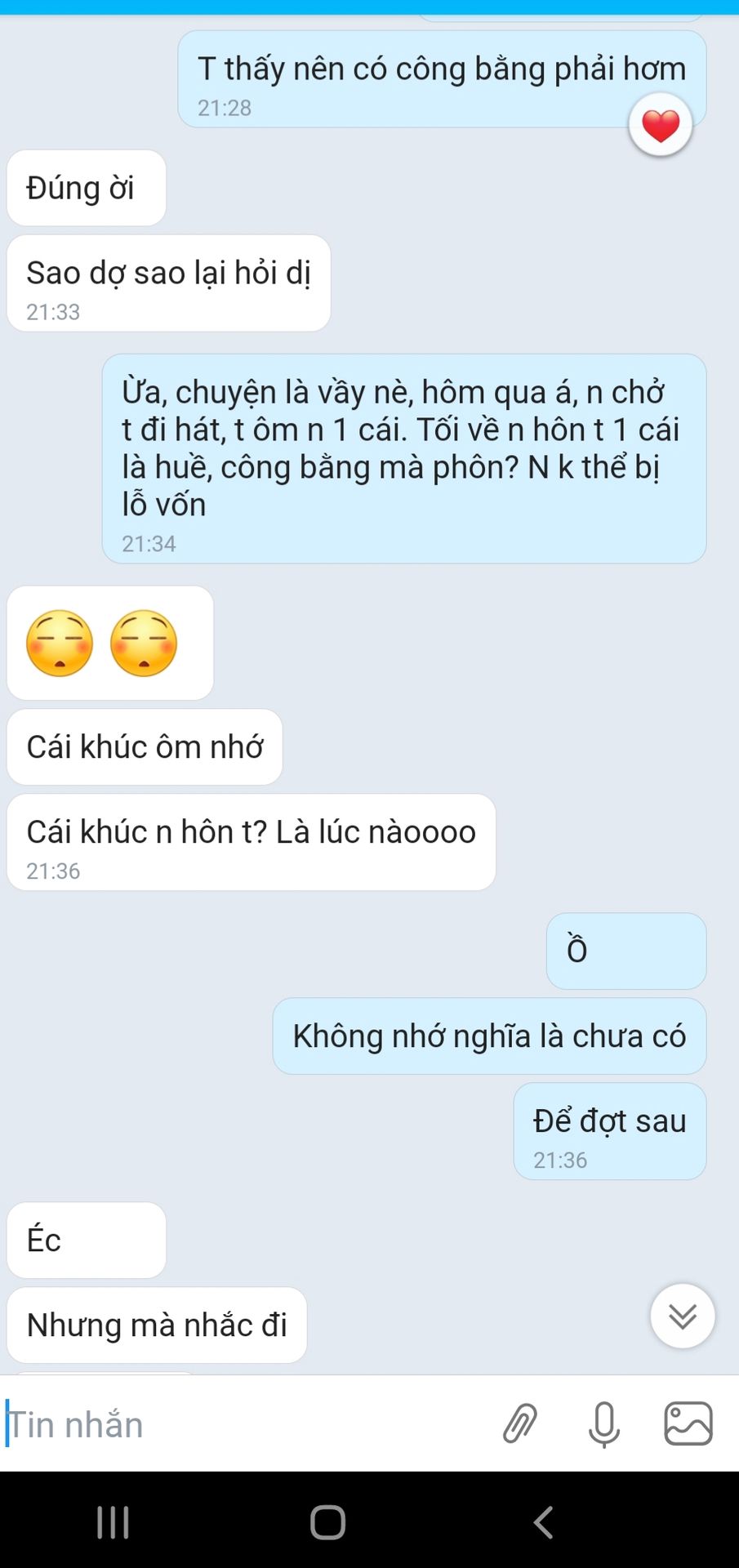Viewport: 739px width, 1568px height.
Task: Open recent apps from the navigation bar
Action: 113,1522
